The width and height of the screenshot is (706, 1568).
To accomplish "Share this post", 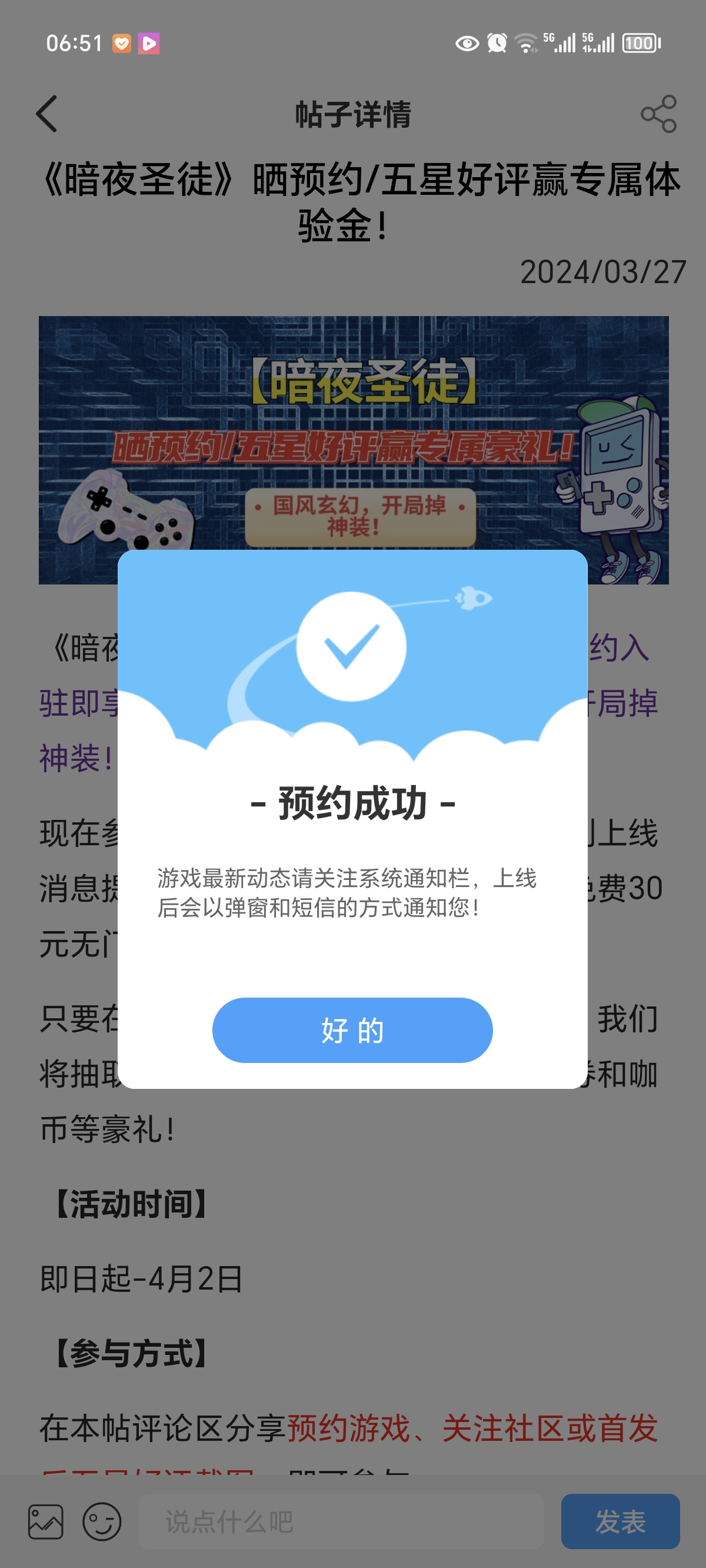I will click(x=658, y=114).
